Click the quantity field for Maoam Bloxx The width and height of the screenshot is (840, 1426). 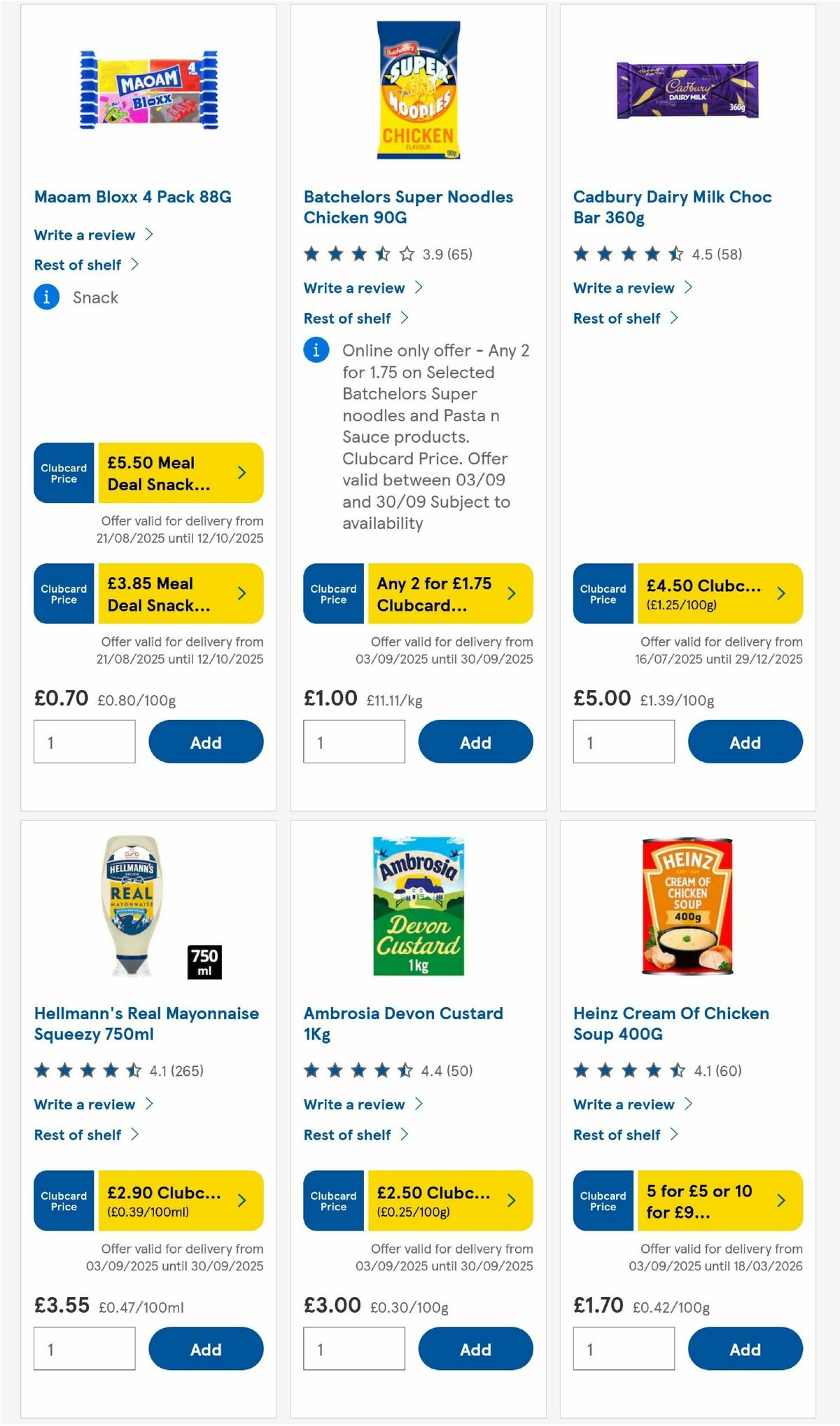pyautogui.click(x=83, y=742)
